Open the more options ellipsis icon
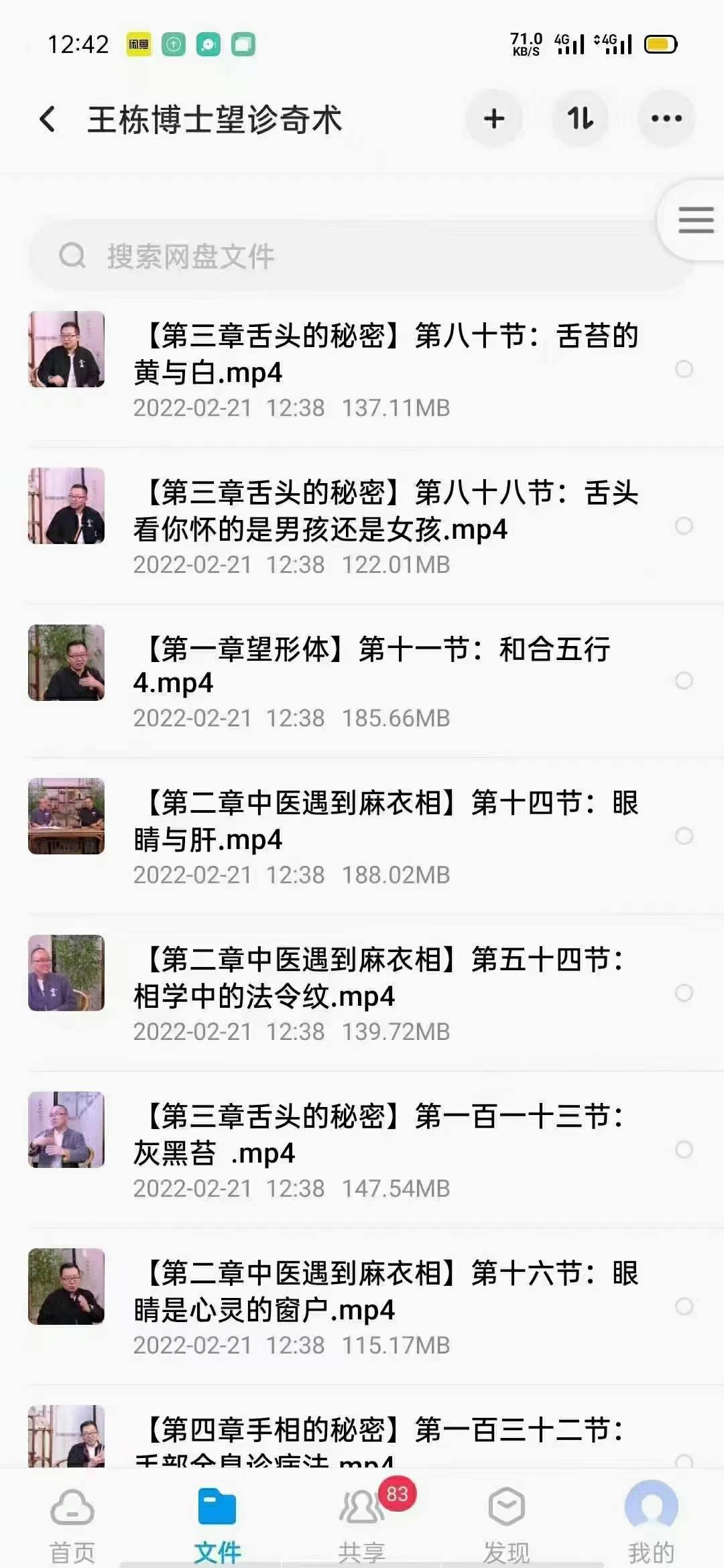This screenshot has width=724, height=1568. pos(666,119)
